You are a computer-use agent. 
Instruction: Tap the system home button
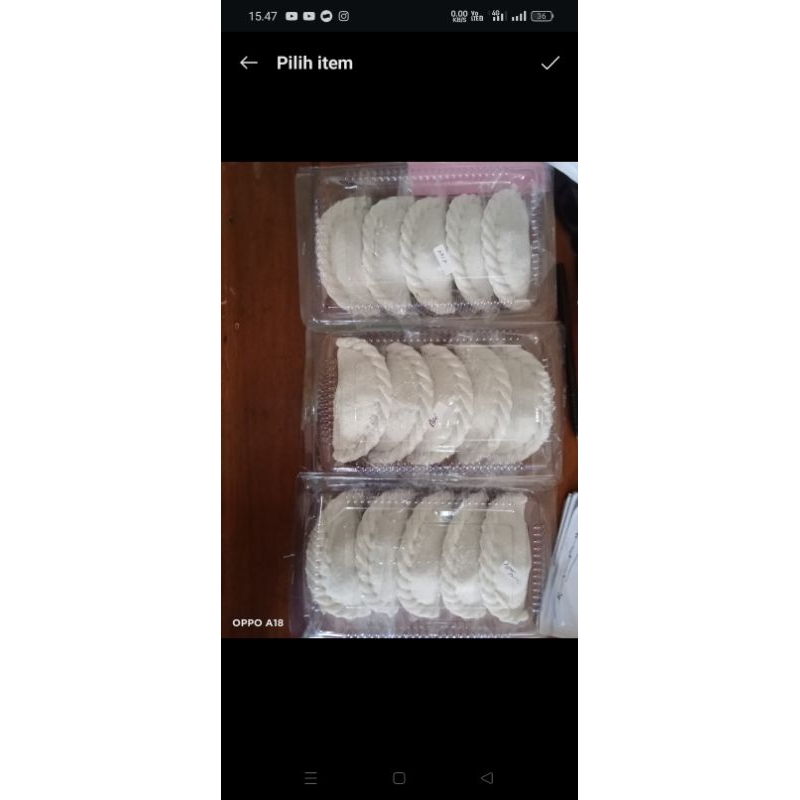(x=399, y=778)
